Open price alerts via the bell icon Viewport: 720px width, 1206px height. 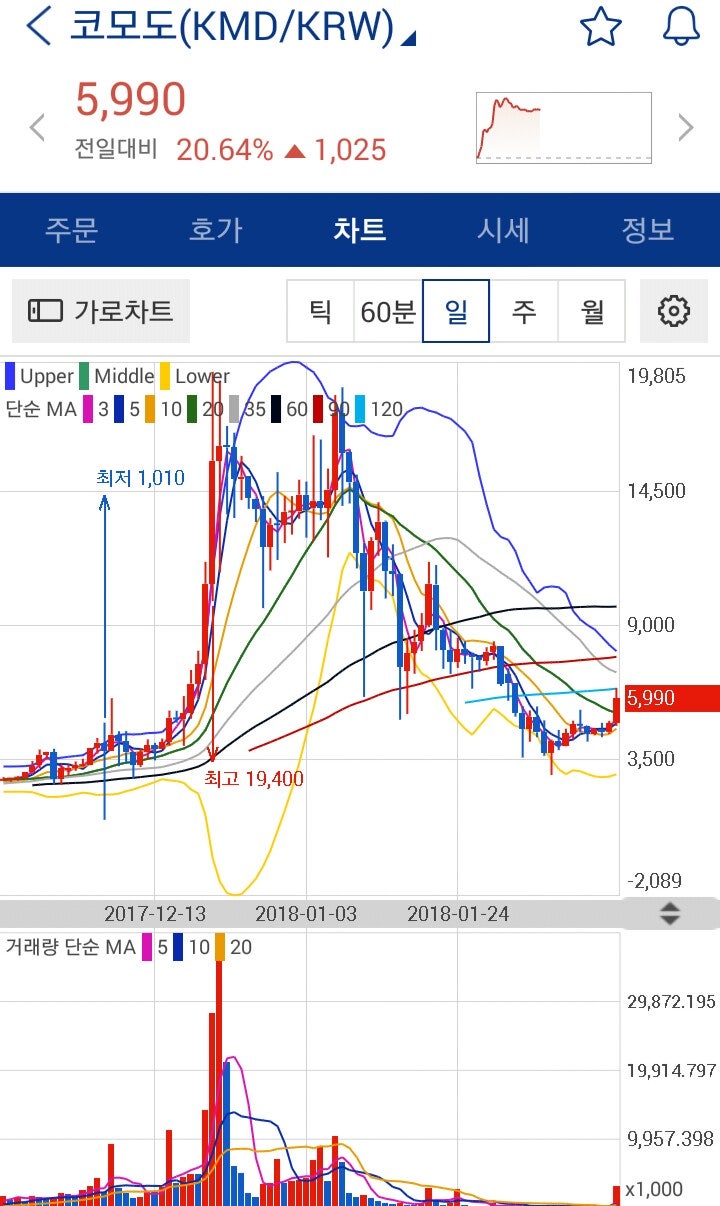681,26
